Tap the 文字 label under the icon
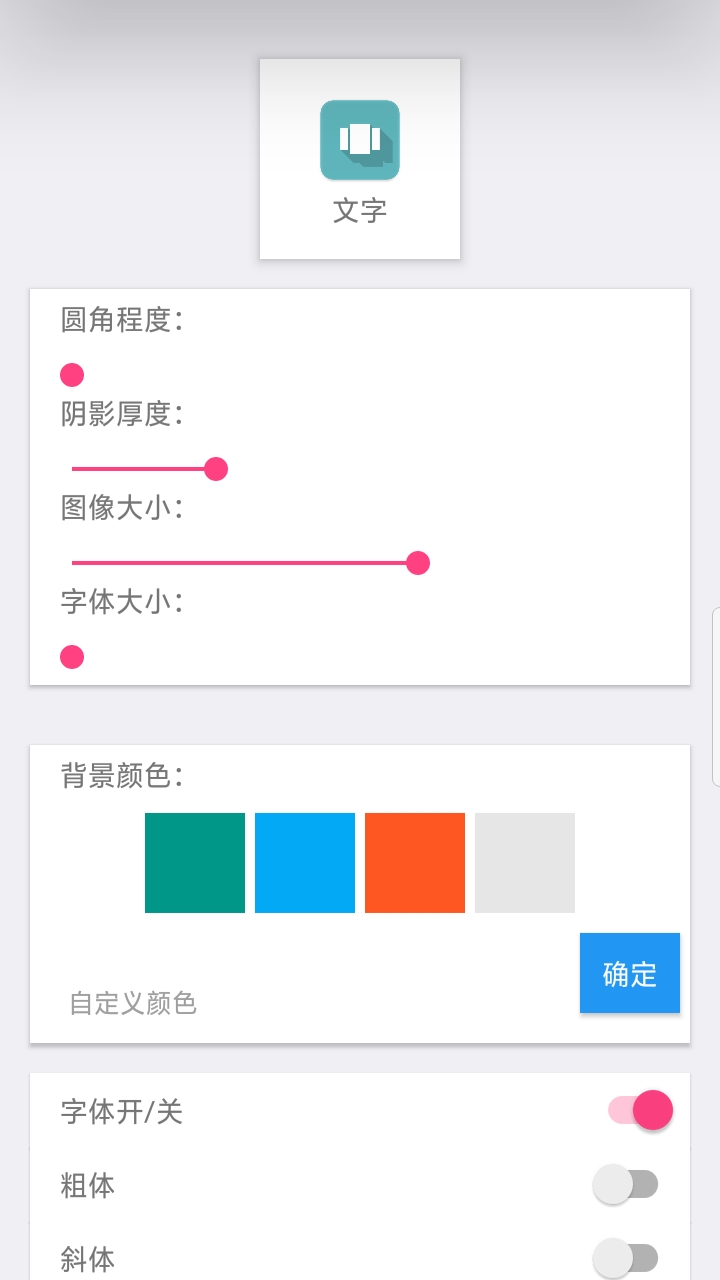The image size is (720, 1280). pos(359,212)
